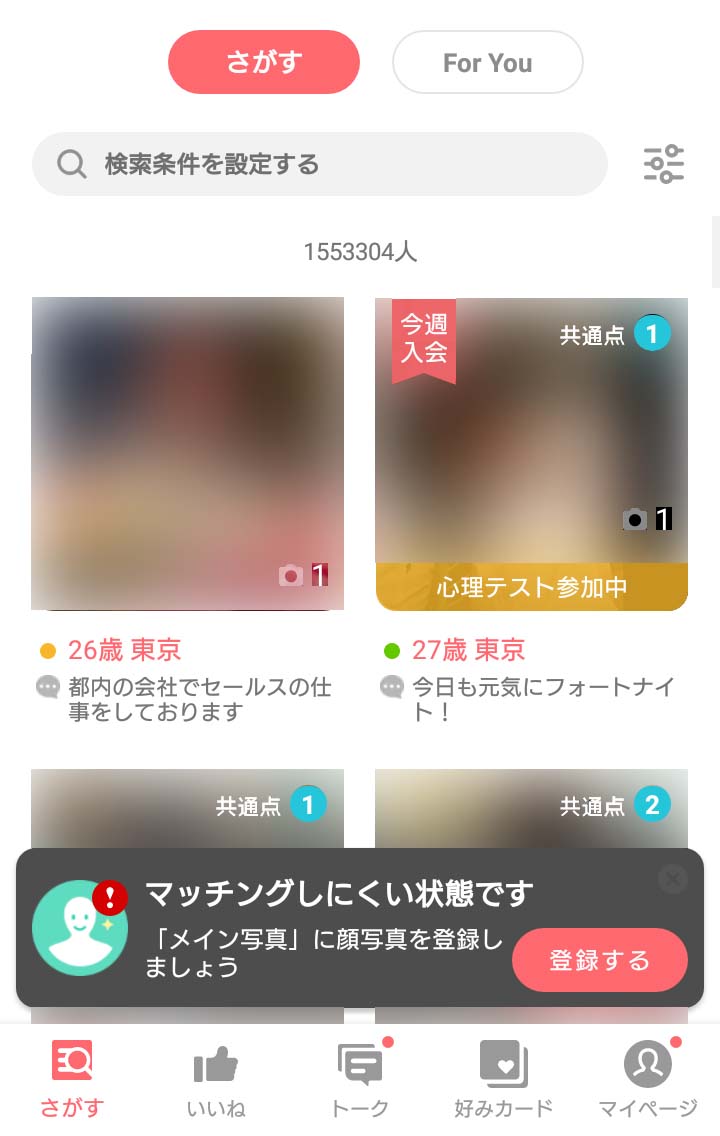Select the さがす bottom navigation item
Image resolution: width=720 pixels, height=1136 pixels.
coord(72,1080)
